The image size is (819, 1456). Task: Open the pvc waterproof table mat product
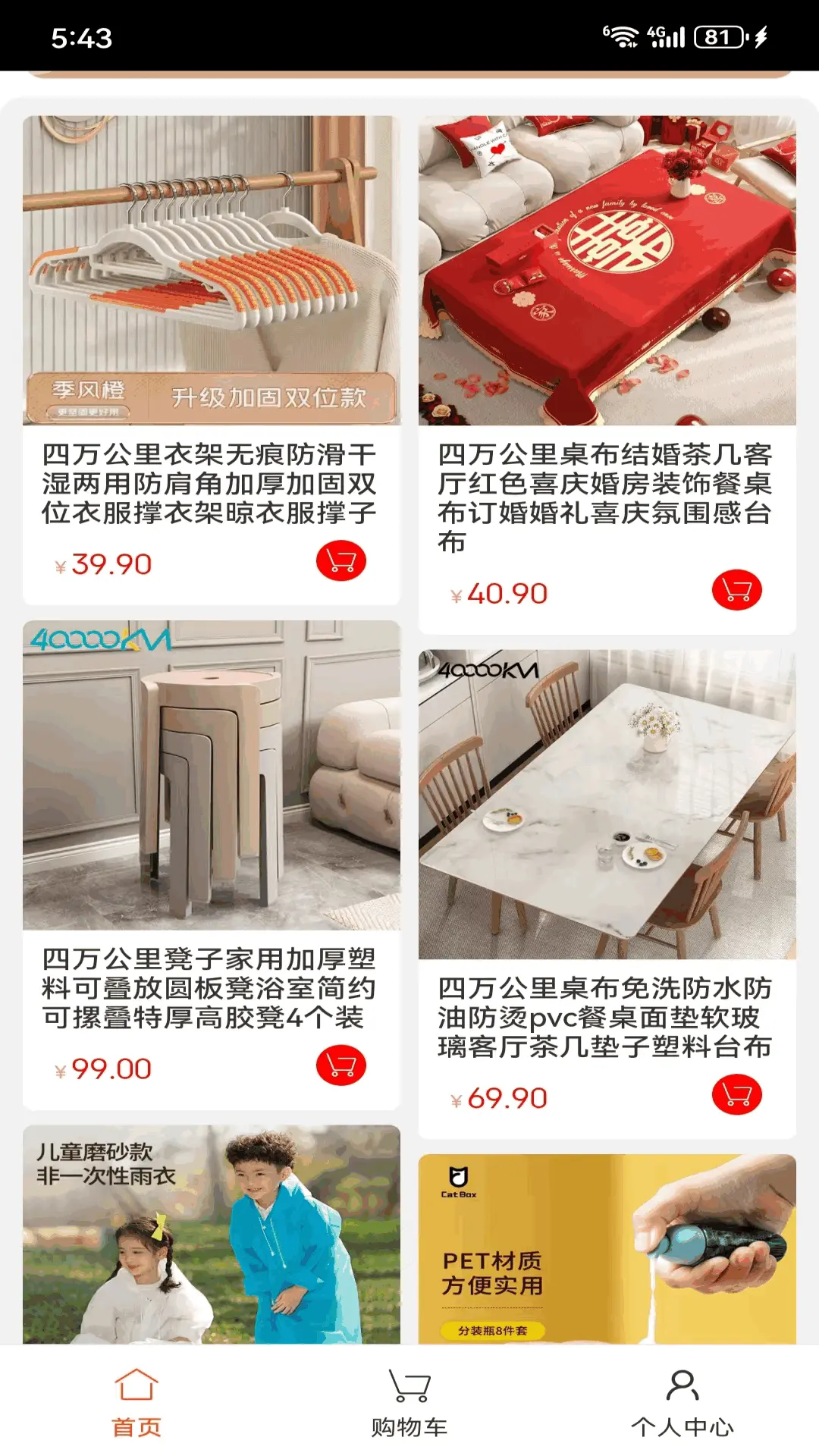pos(607,834)
